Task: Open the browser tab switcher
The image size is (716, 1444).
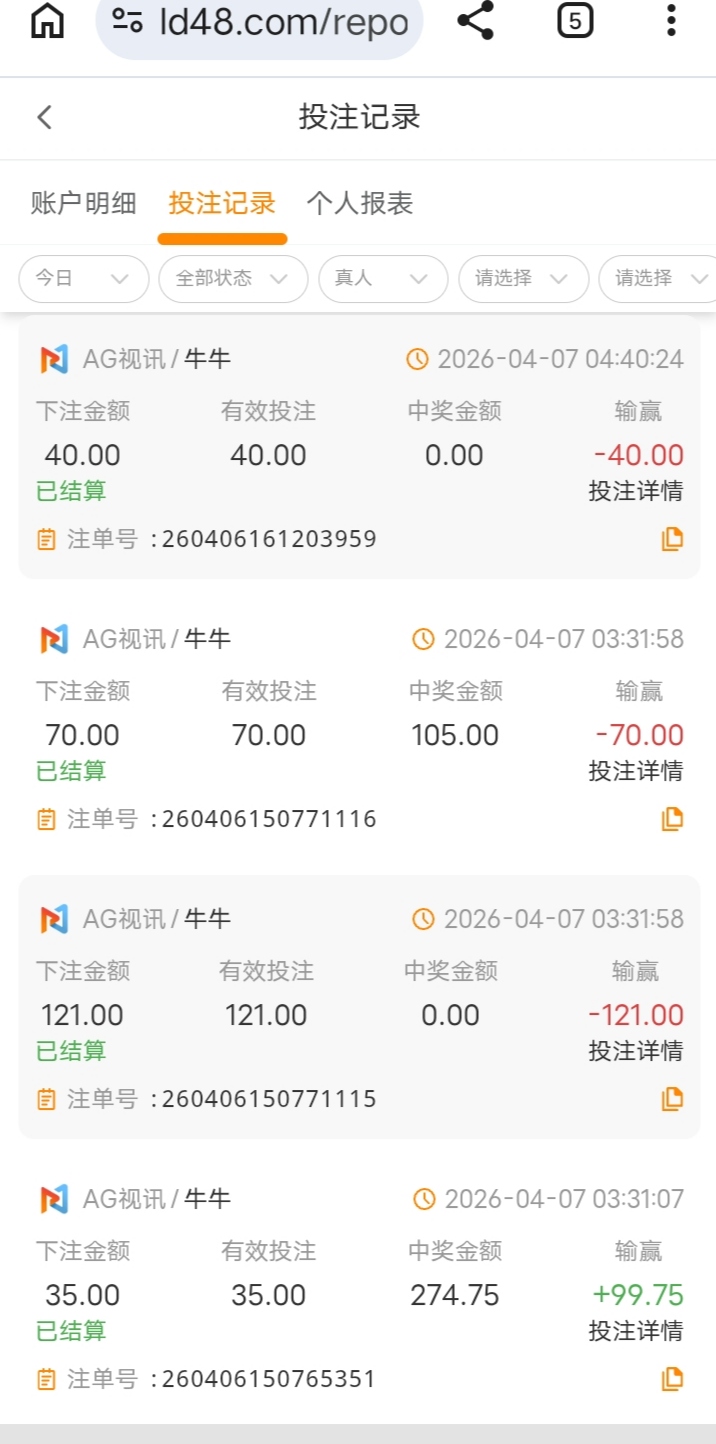Action: [574, 21]
